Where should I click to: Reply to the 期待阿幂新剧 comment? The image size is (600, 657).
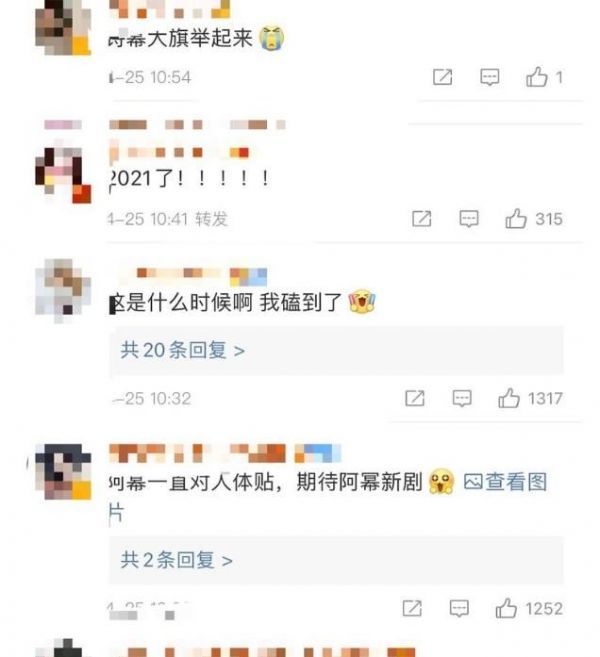coord(459,608)
